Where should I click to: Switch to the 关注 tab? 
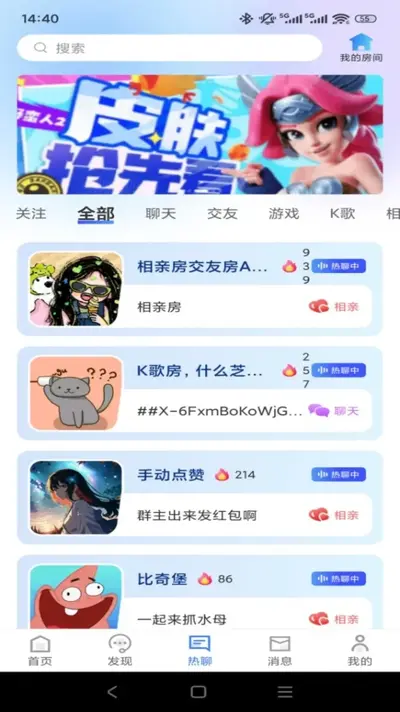coord(31,213)
